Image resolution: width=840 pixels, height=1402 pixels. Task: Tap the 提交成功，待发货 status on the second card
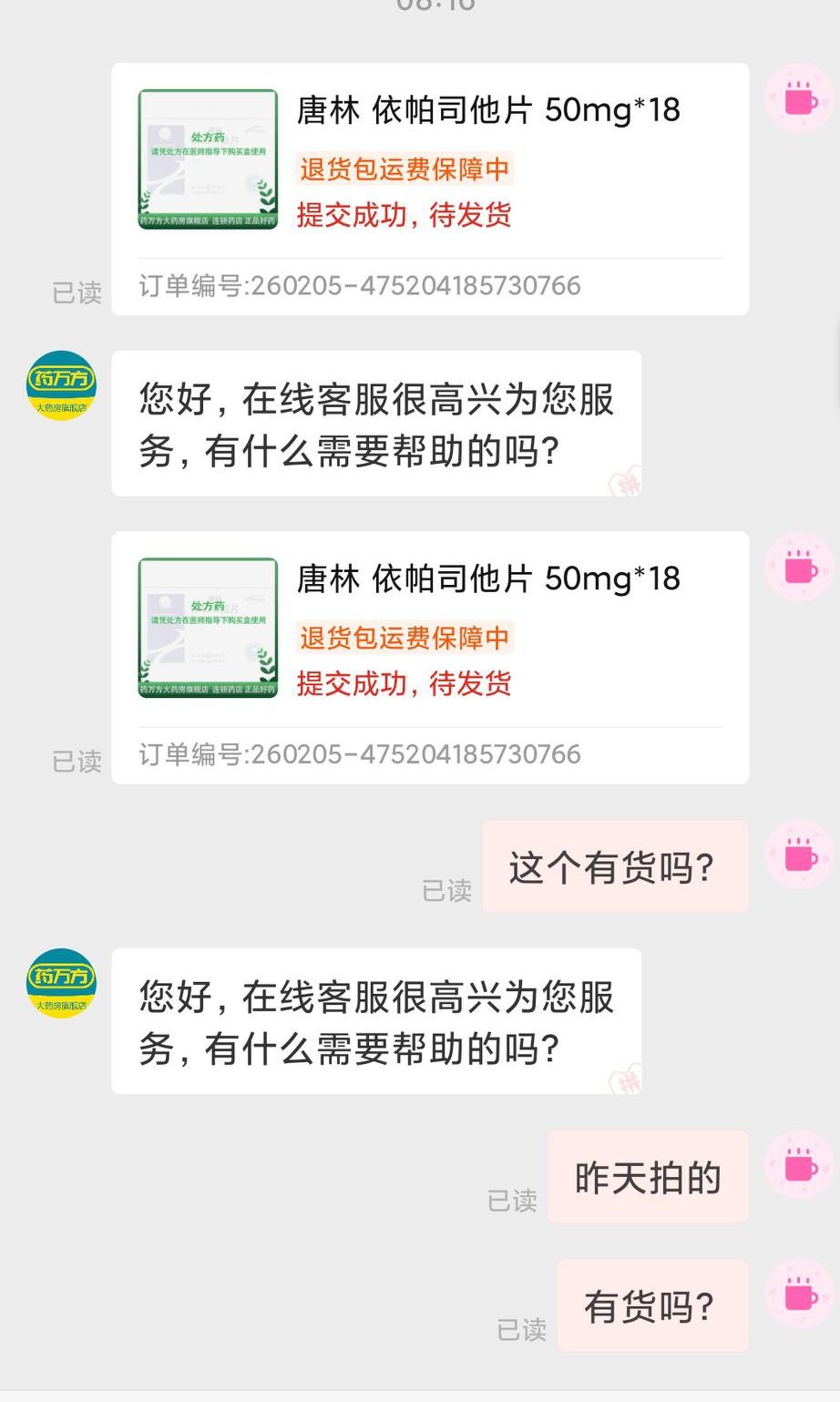pos(404,683)
